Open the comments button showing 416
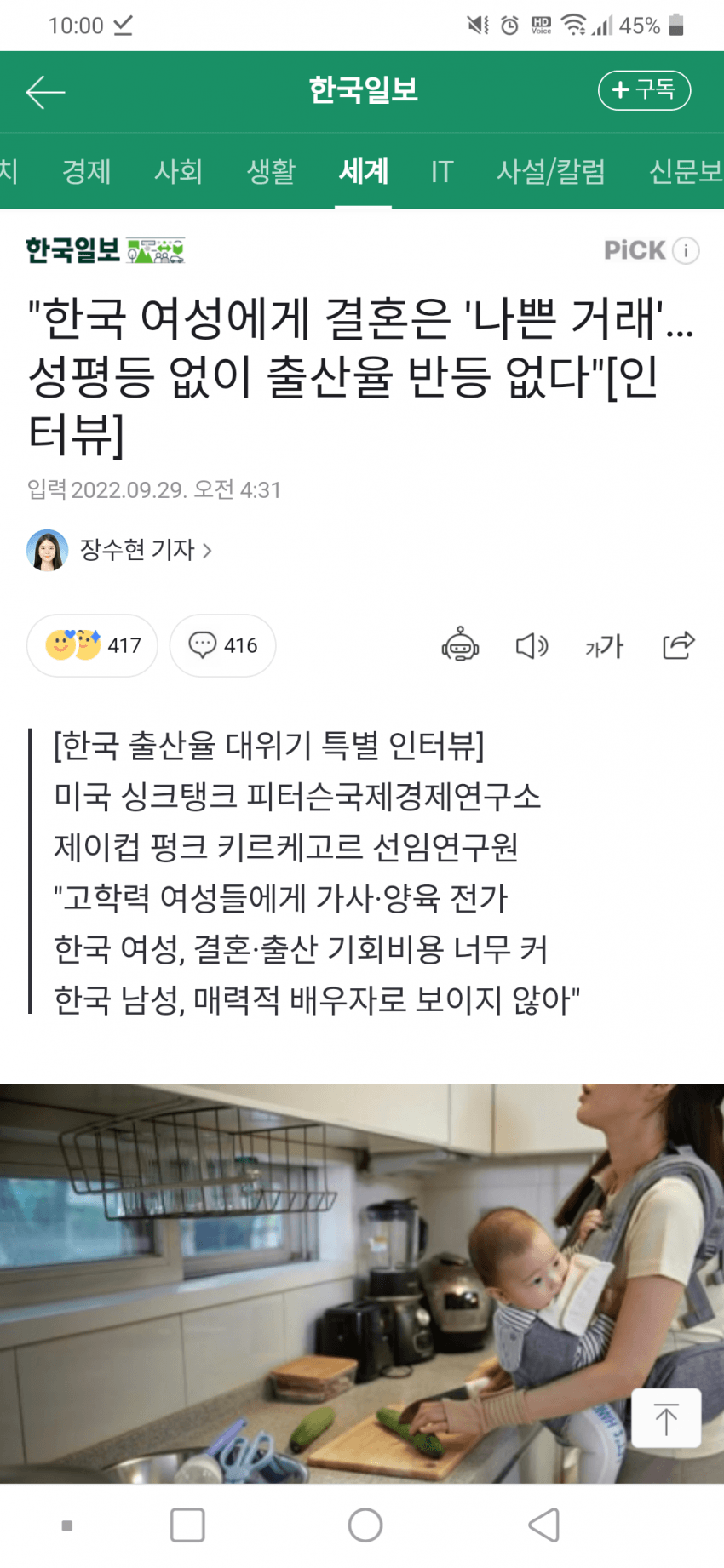The height and width of the screenshot is (1568, 724). coord(222,645)
